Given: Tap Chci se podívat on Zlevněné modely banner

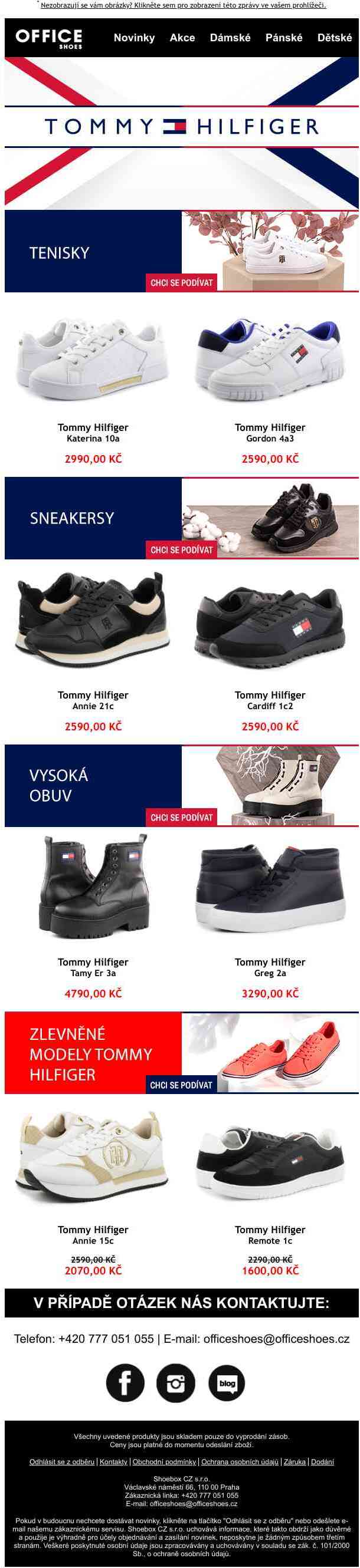Looking at the screenshot, I should click(x=181, y=1085).
